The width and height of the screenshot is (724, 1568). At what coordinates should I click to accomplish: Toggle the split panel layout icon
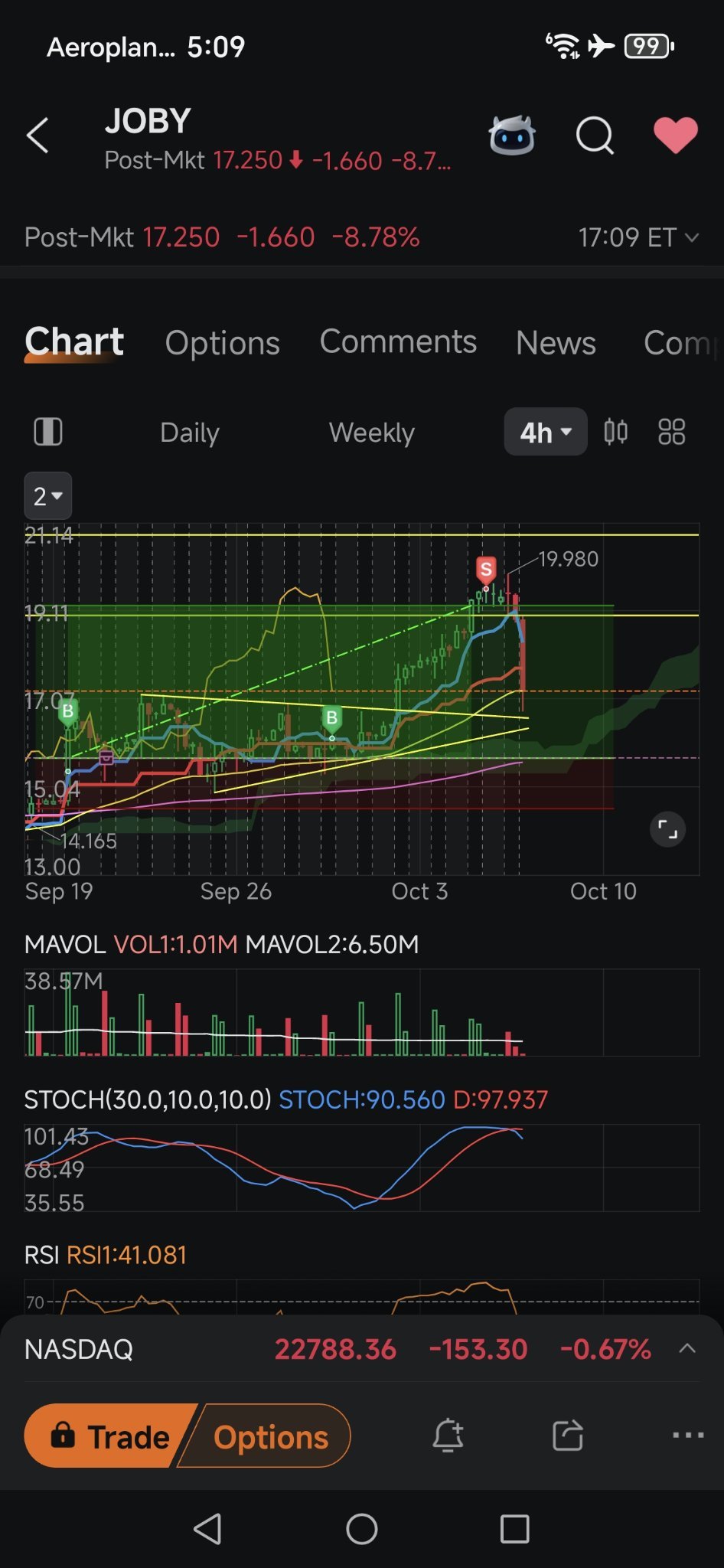pos(48,432)
